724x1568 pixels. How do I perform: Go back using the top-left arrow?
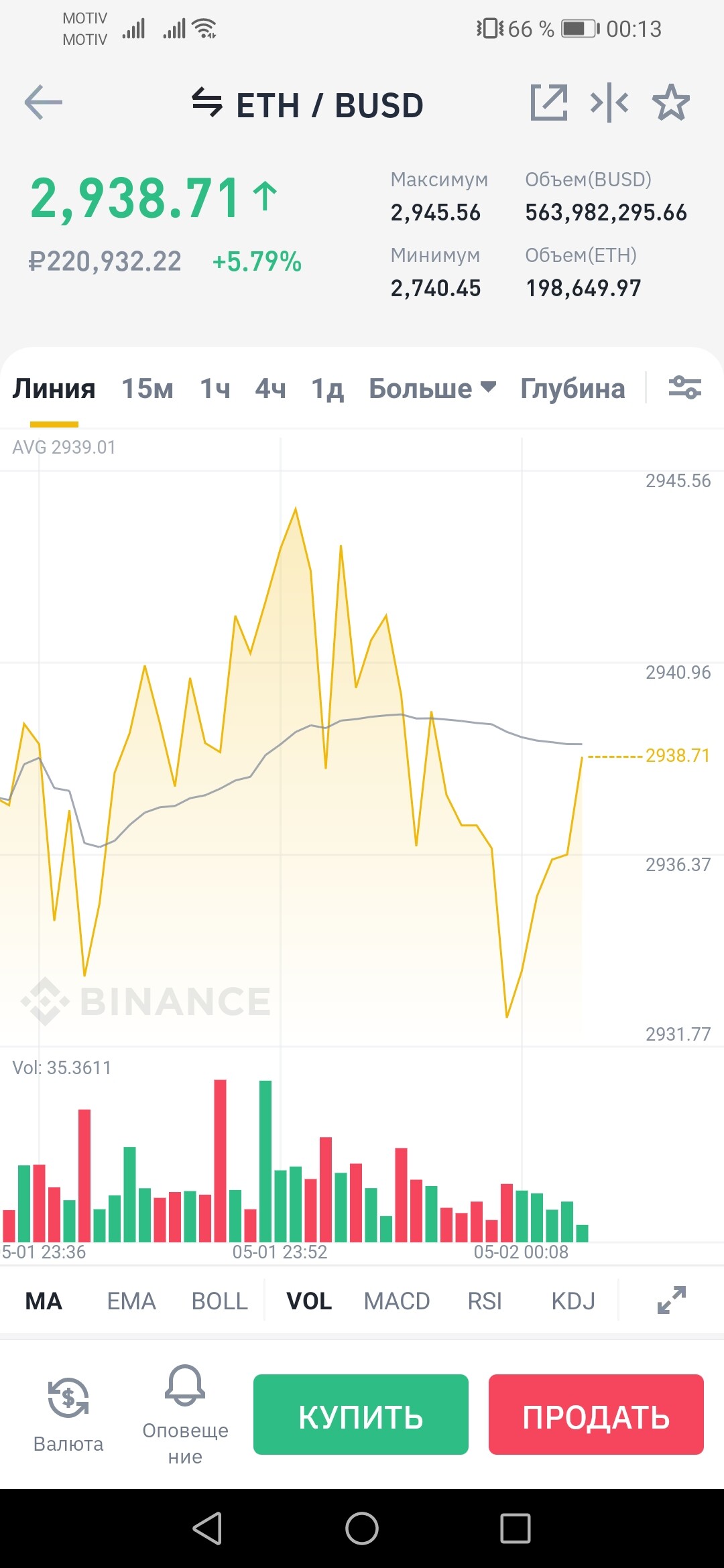(44, 103)
